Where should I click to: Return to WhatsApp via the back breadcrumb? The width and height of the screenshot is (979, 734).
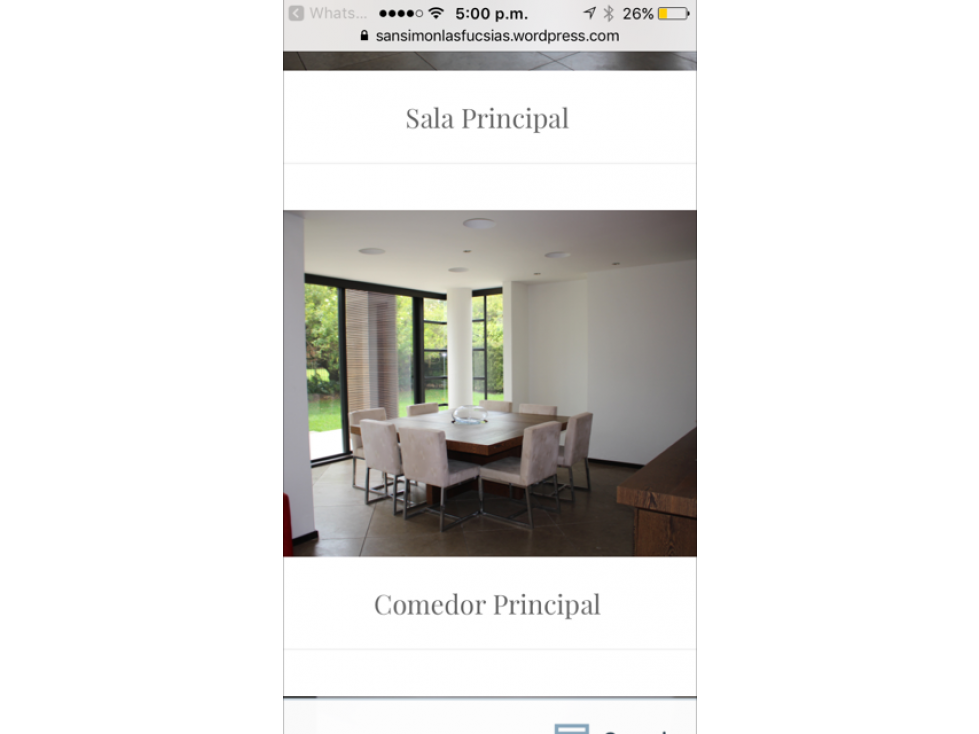click(326, 13)
